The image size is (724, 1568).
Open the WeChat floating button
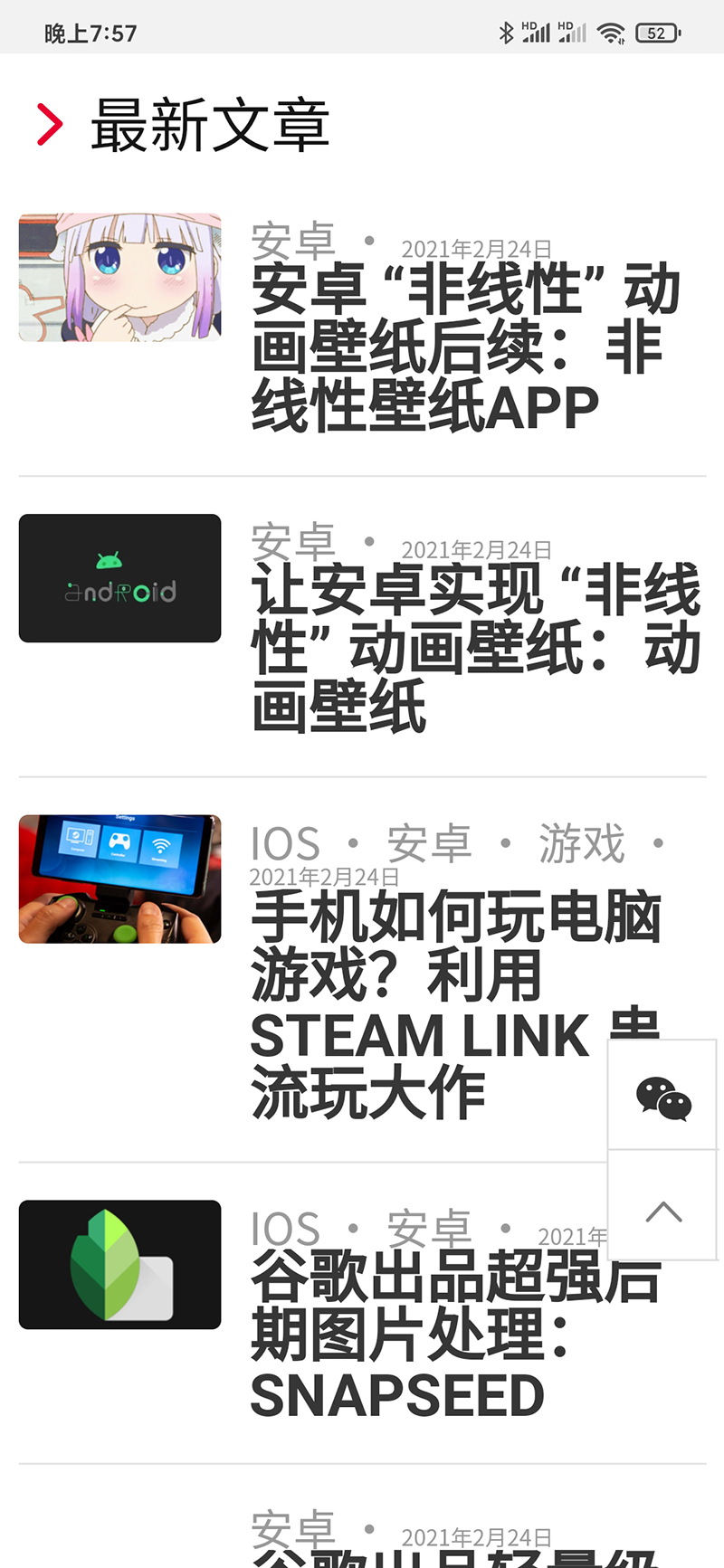662,1096
